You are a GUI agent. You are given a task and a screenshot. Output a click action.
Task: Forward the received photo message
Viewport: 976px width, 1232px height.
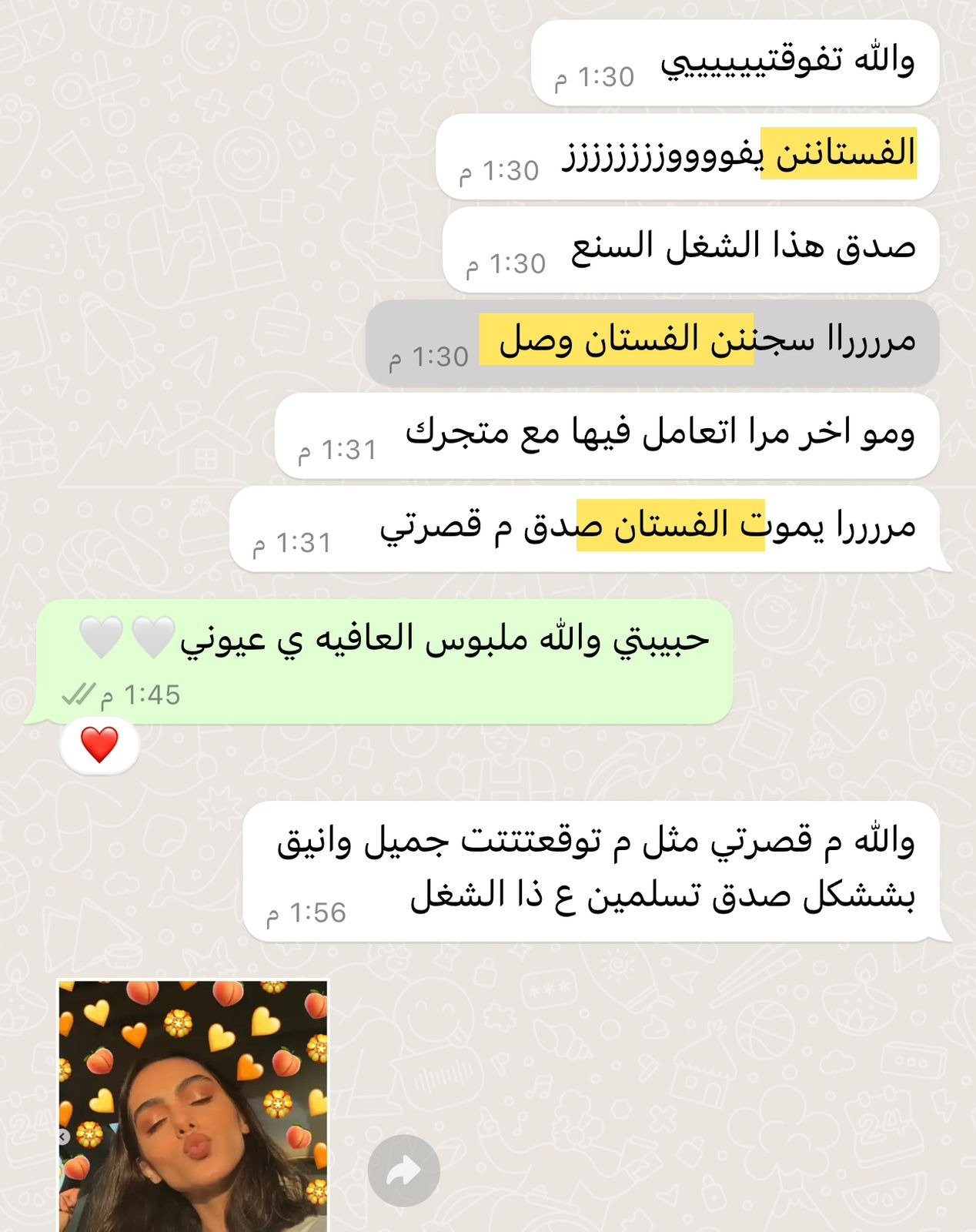[x=403, y=1170]
